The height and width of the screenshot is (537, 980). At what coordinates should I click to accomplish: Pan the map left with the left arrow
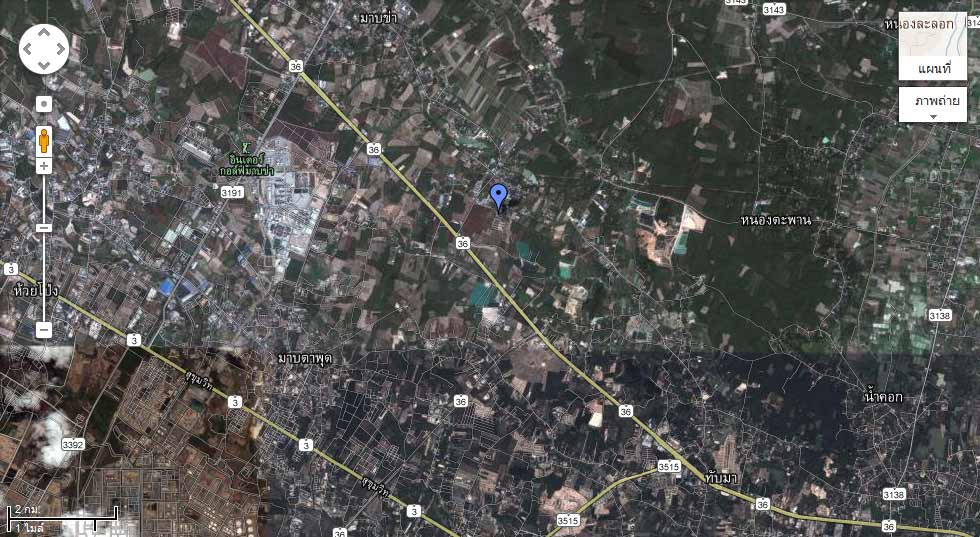click(x=27, y=49)
